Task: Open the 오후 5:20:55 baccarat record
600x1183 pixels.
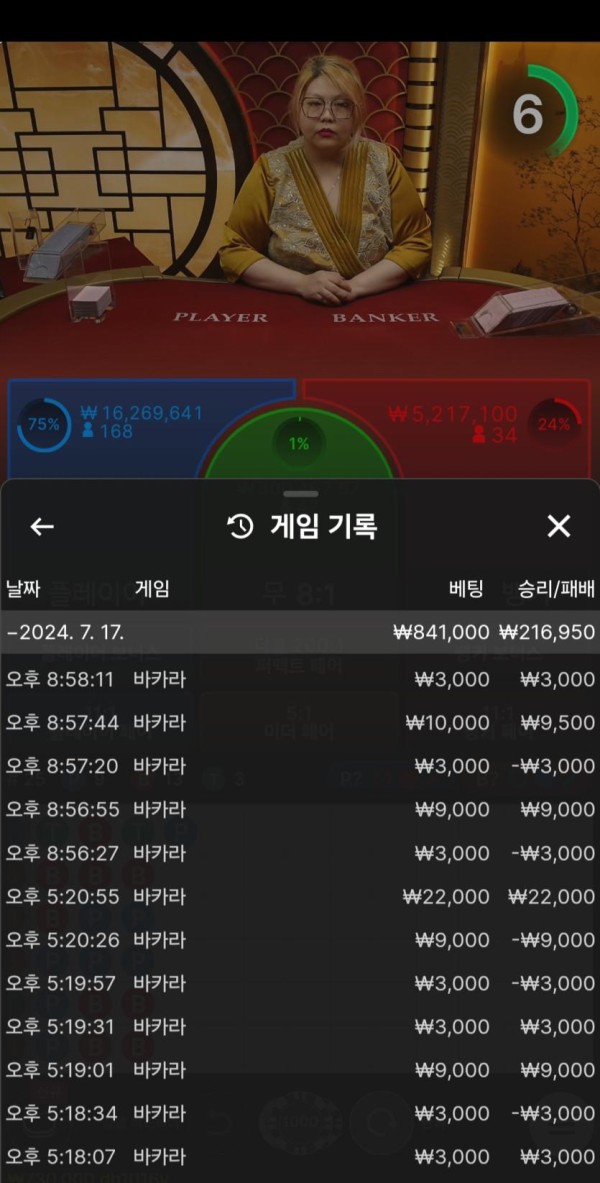Action: [x=300, y=897]
